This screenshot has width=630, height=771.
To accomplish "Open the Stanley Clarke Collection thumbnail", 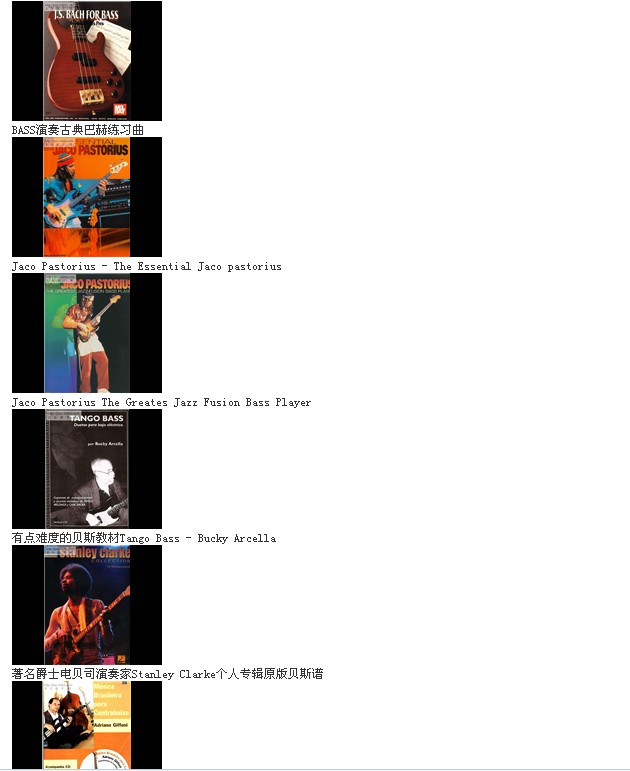I will pos(87,605).
